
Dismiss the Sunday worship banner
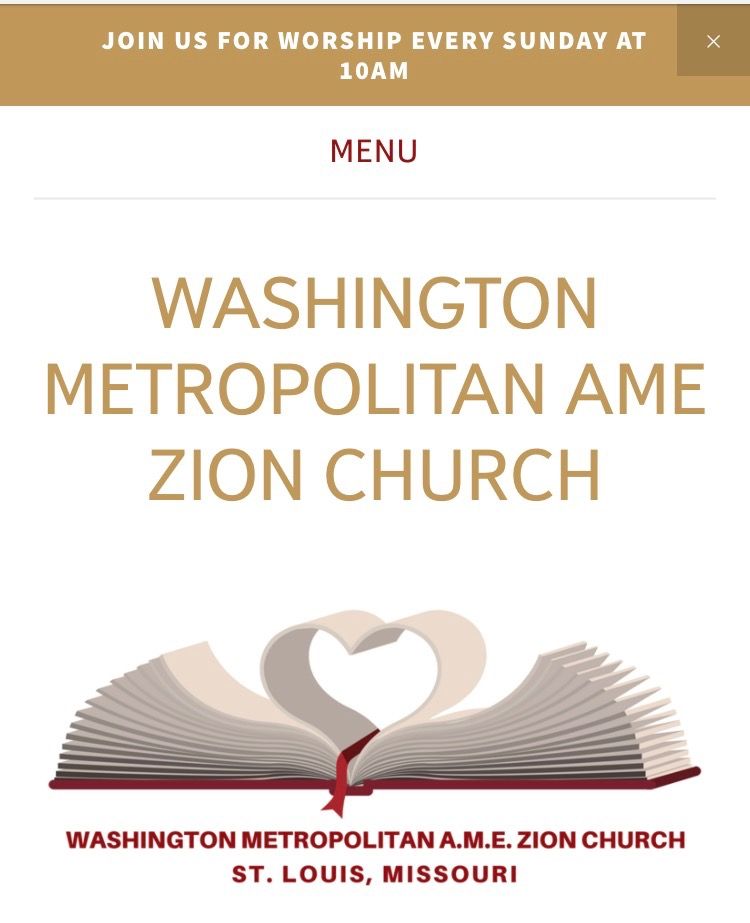click(713, 42)
